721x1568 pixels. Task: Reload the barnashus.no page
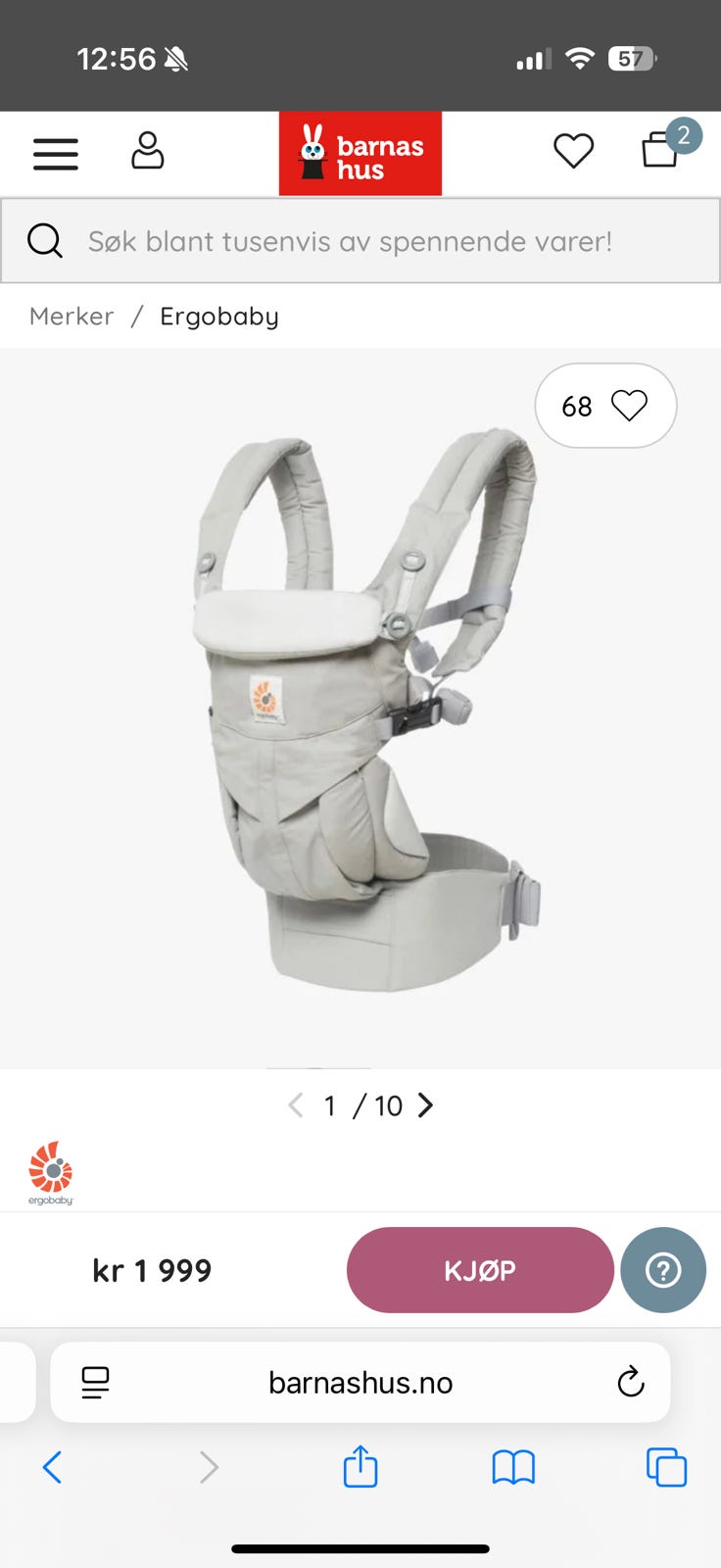click(630, 1382)
